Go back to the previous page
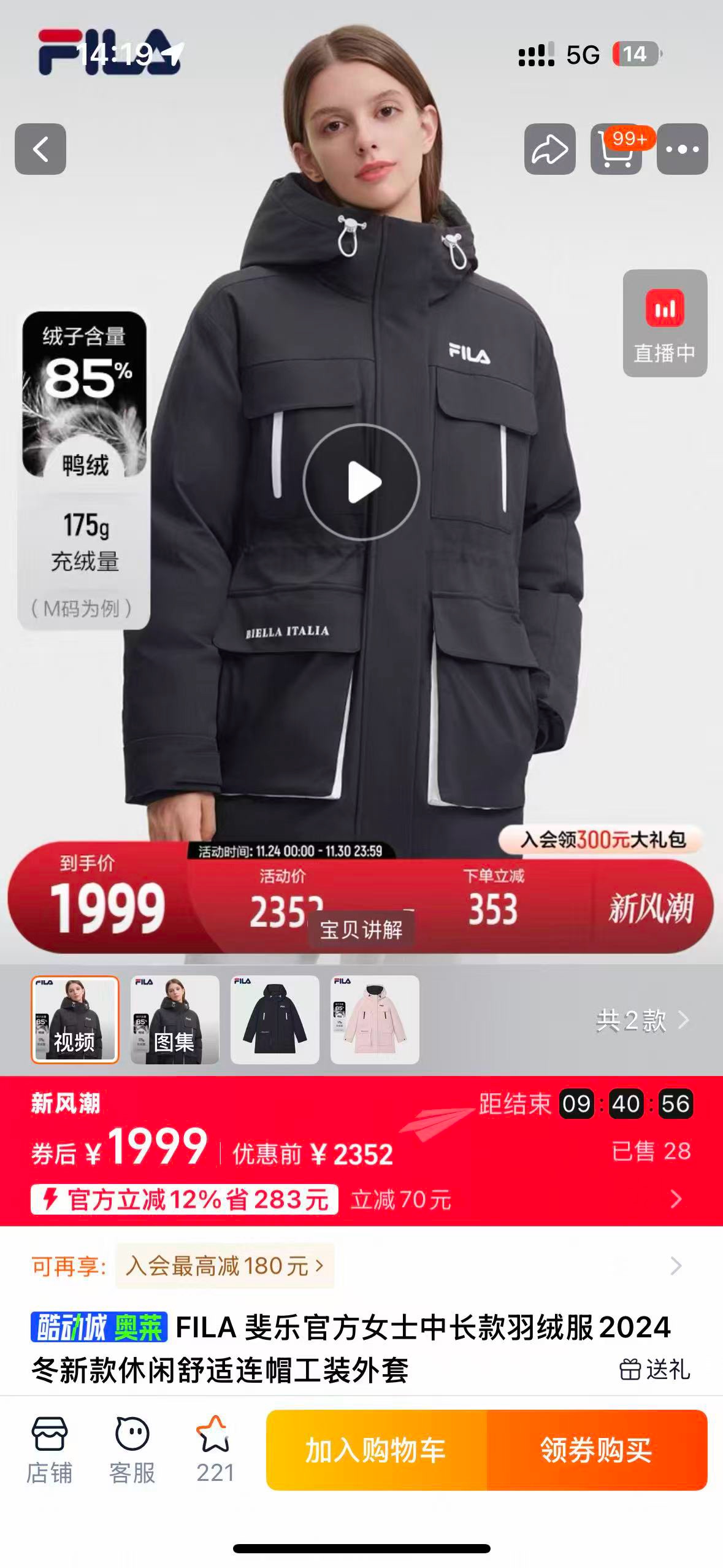Viewport: 723px width, 1568px height. pyautogui.click(x=40, y=149)
